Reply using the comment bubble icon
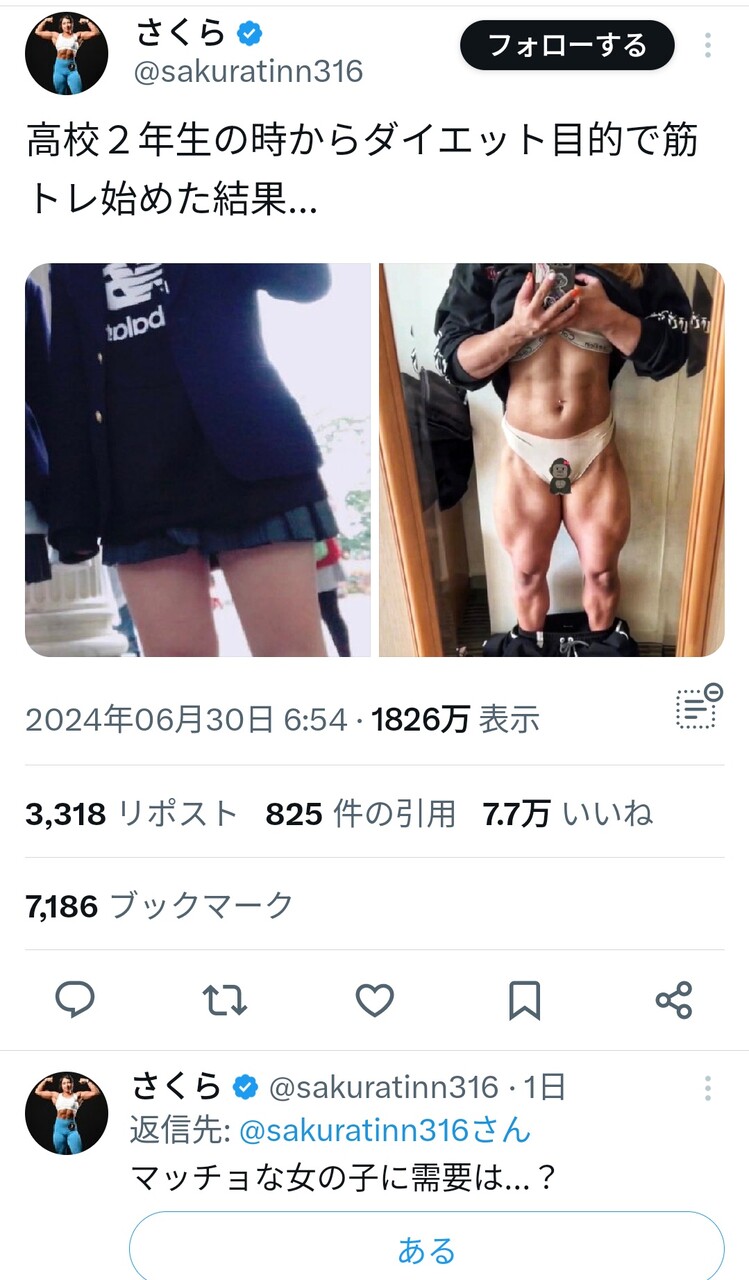 click(x=74, y=999)
